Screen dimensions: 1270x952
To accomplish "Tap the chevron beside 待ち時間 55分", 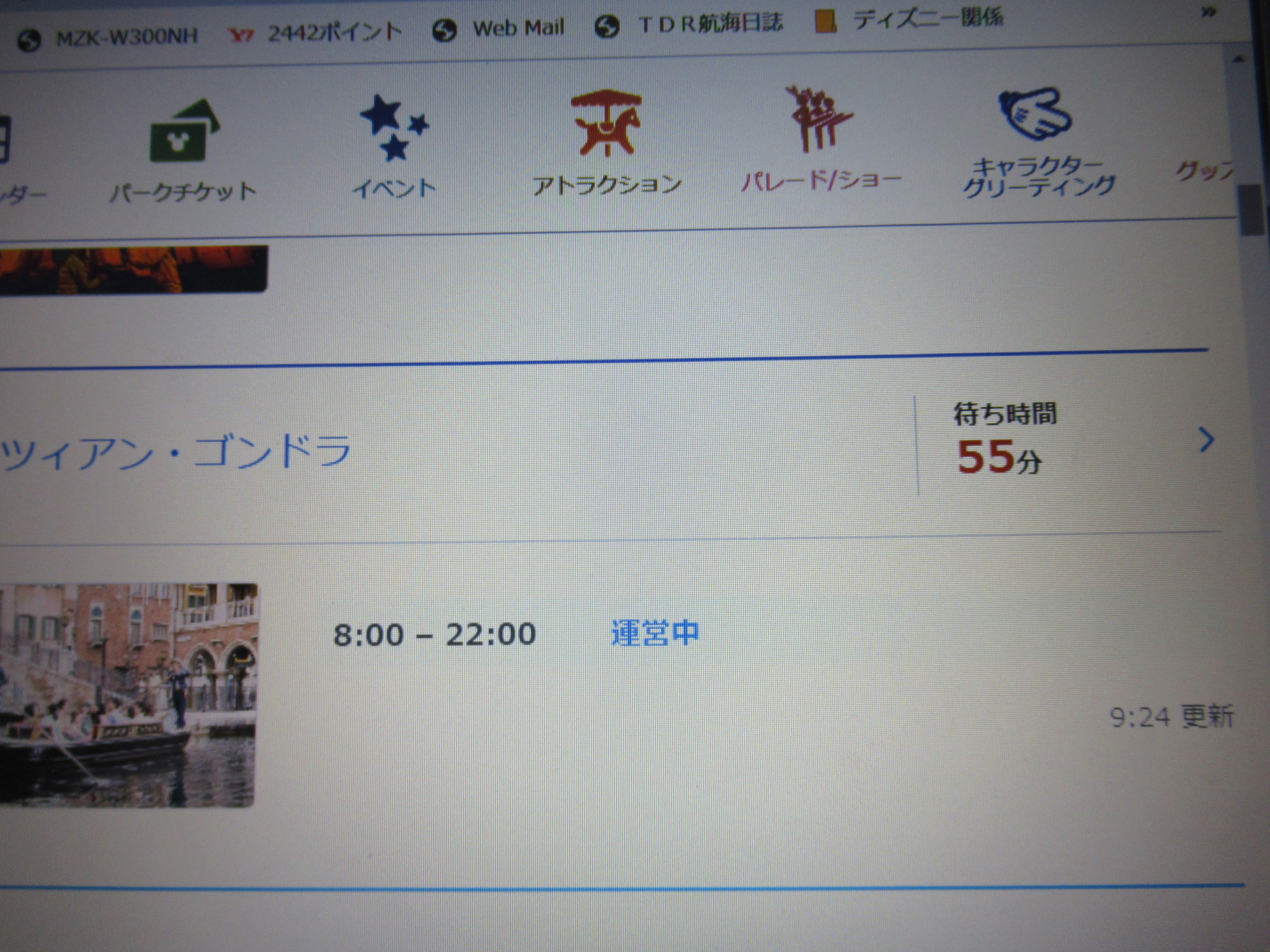I will point(1206,440).
